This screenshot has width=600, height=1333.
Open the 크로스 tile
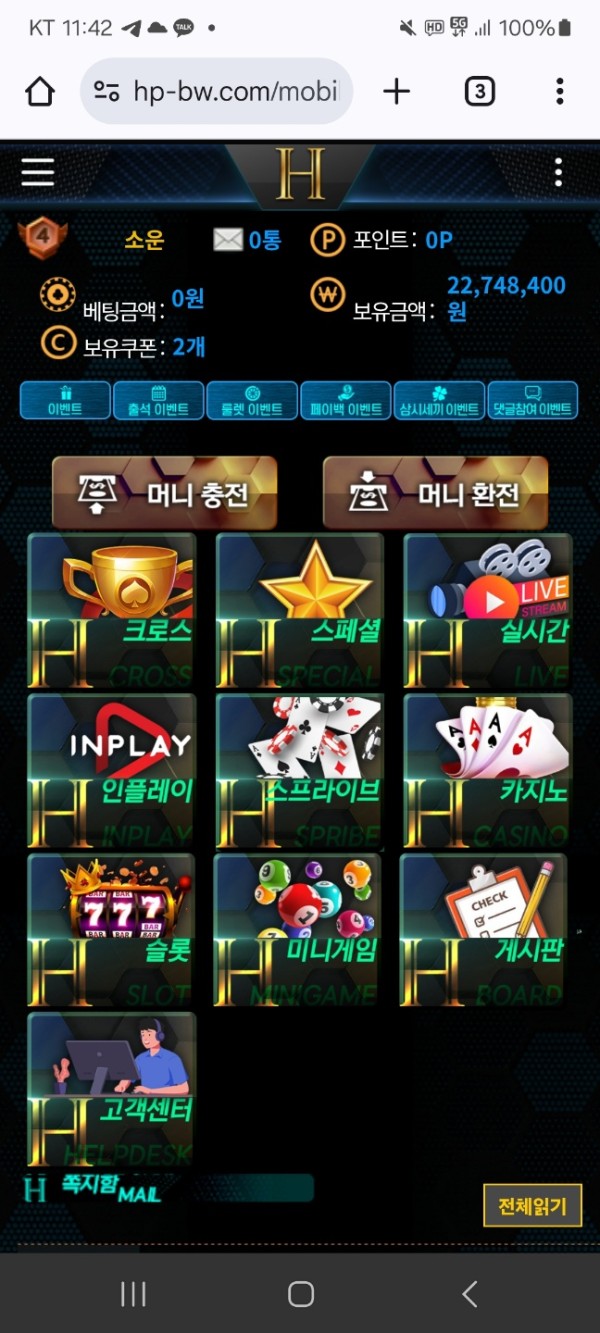tap(111, 610)
